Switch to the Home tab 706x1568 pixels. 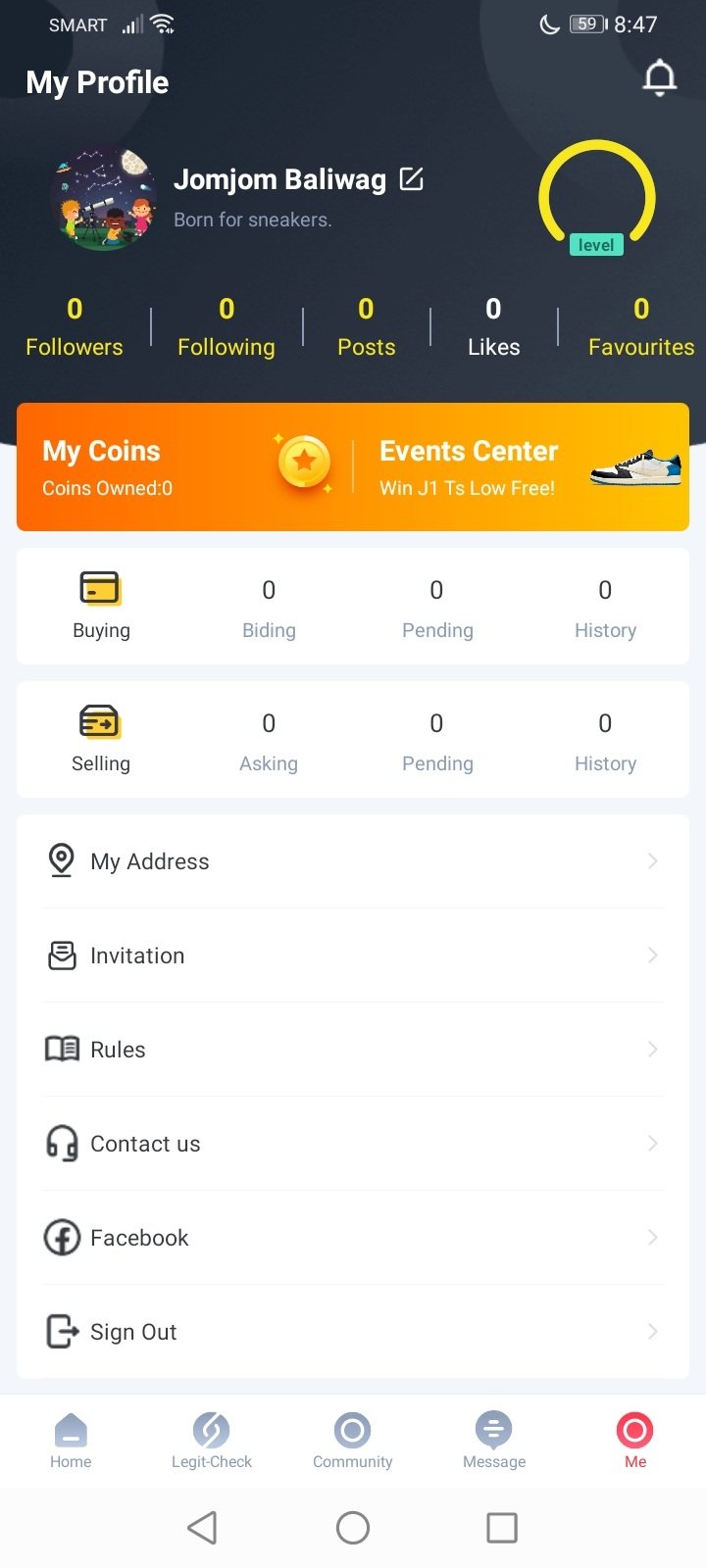[71, 1441]
